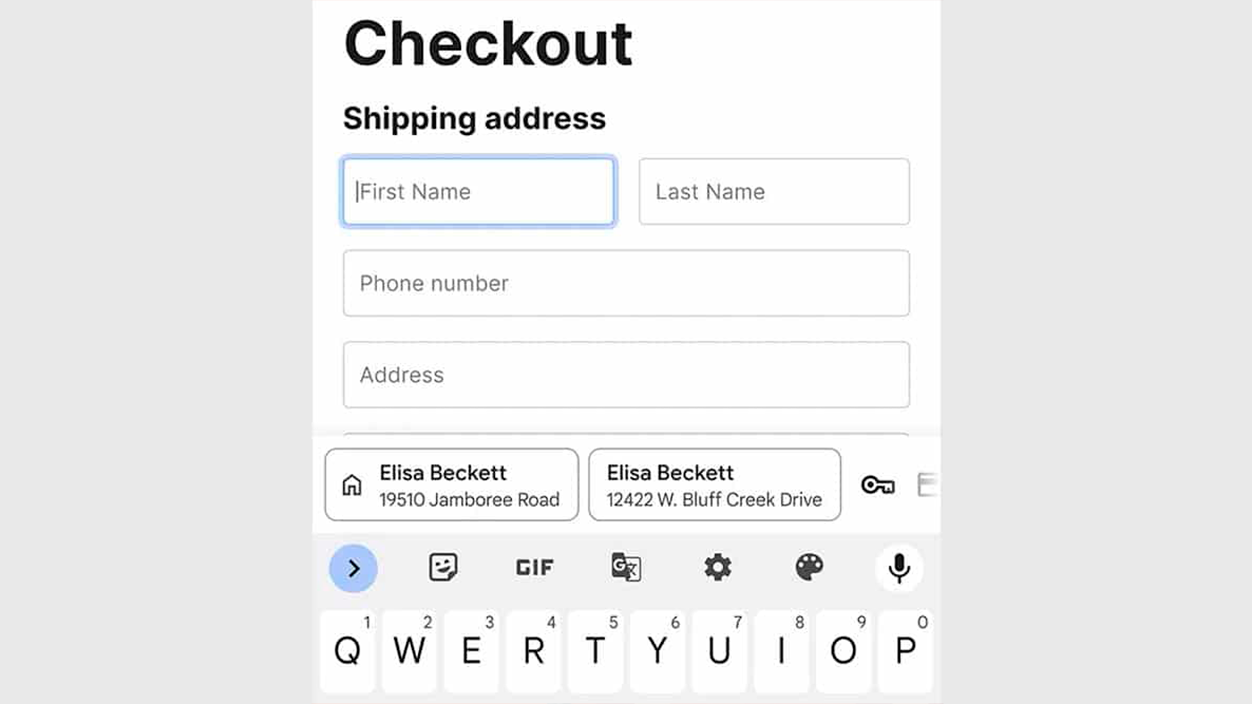Choose the 12422 W. Bluff Creek Drive suggestion
Image resolution: width=1252 pixels, height=704 pixels.
(714, 485)
